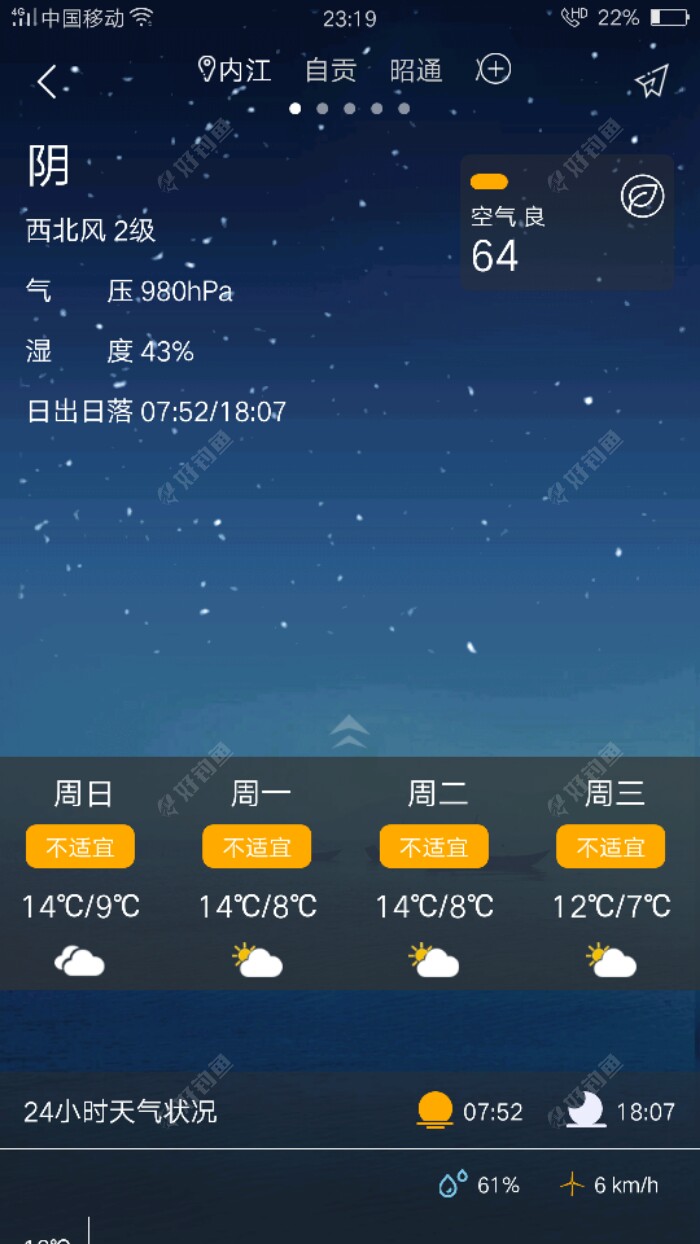Open the 空气良 64 air quality card
The image size is (700, 1244).
tap(566, 222)
